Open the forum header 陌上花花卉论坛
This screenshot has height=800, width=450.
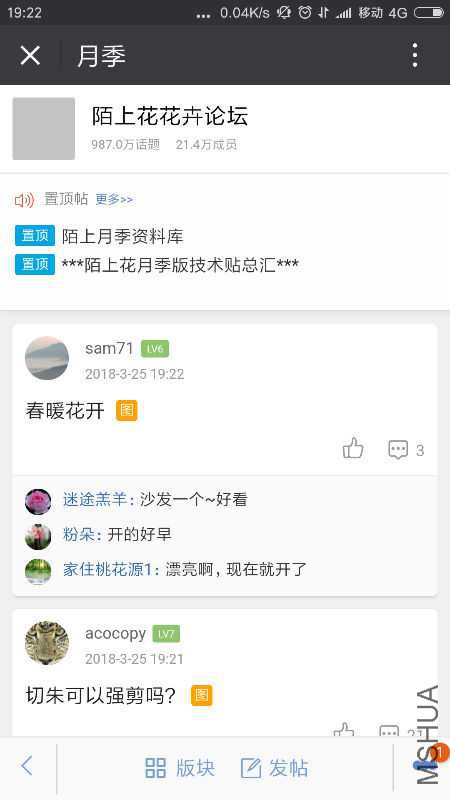click(169, 116)
